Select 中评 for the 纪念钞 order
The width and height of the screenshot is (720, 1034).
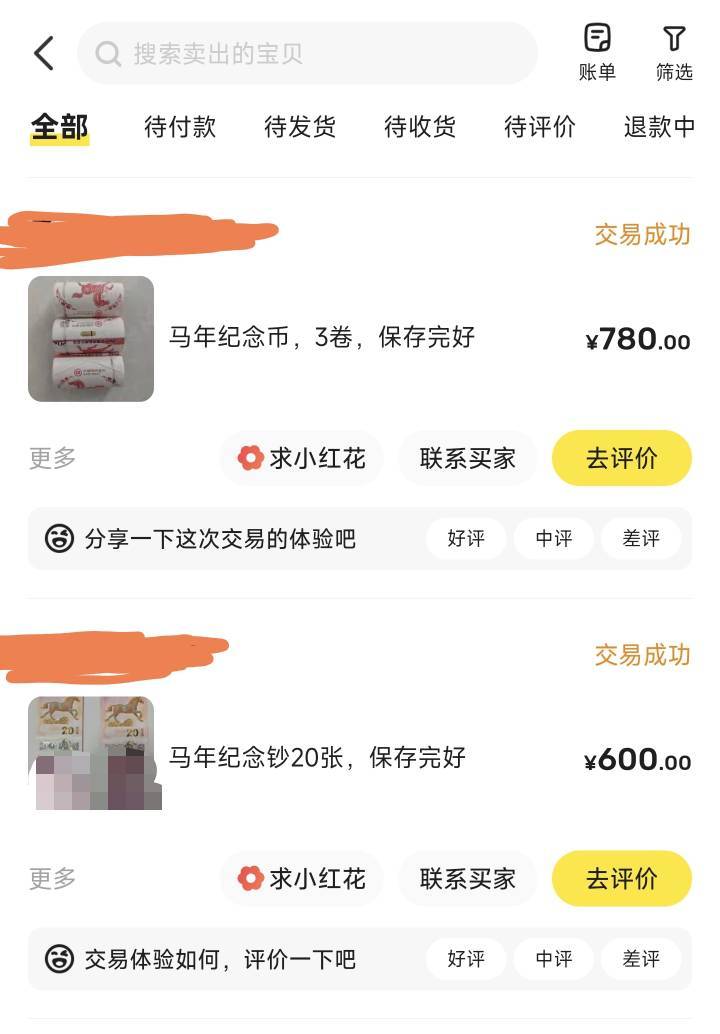(553, 960)
